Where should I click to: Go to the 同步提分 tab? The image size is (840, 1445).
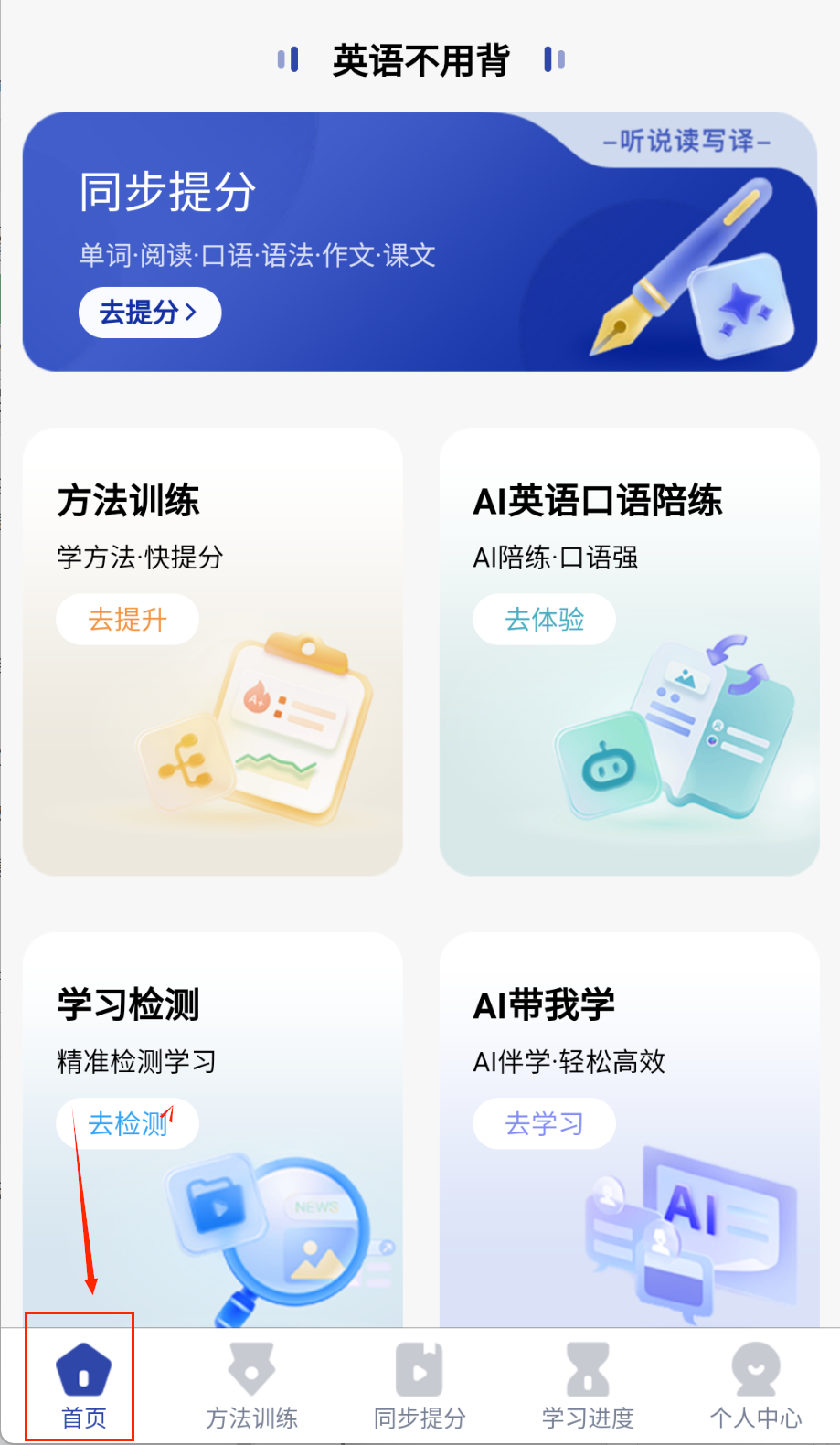pos(420,1384)
